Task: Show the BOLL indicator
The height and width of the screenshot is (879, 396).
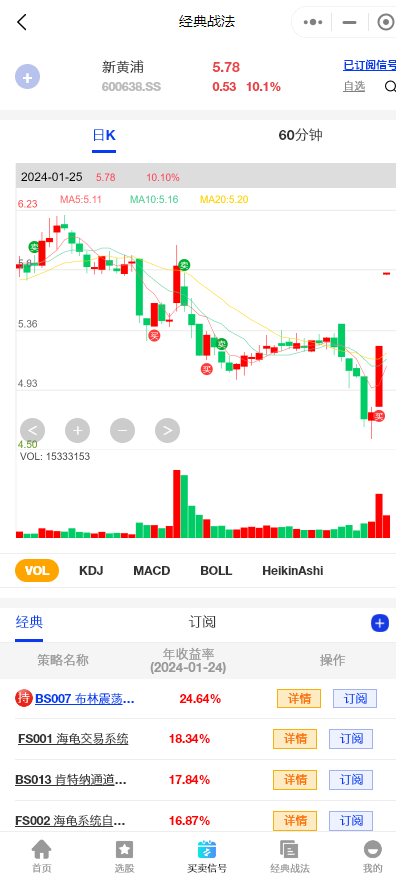Action: tap(216, 571)
